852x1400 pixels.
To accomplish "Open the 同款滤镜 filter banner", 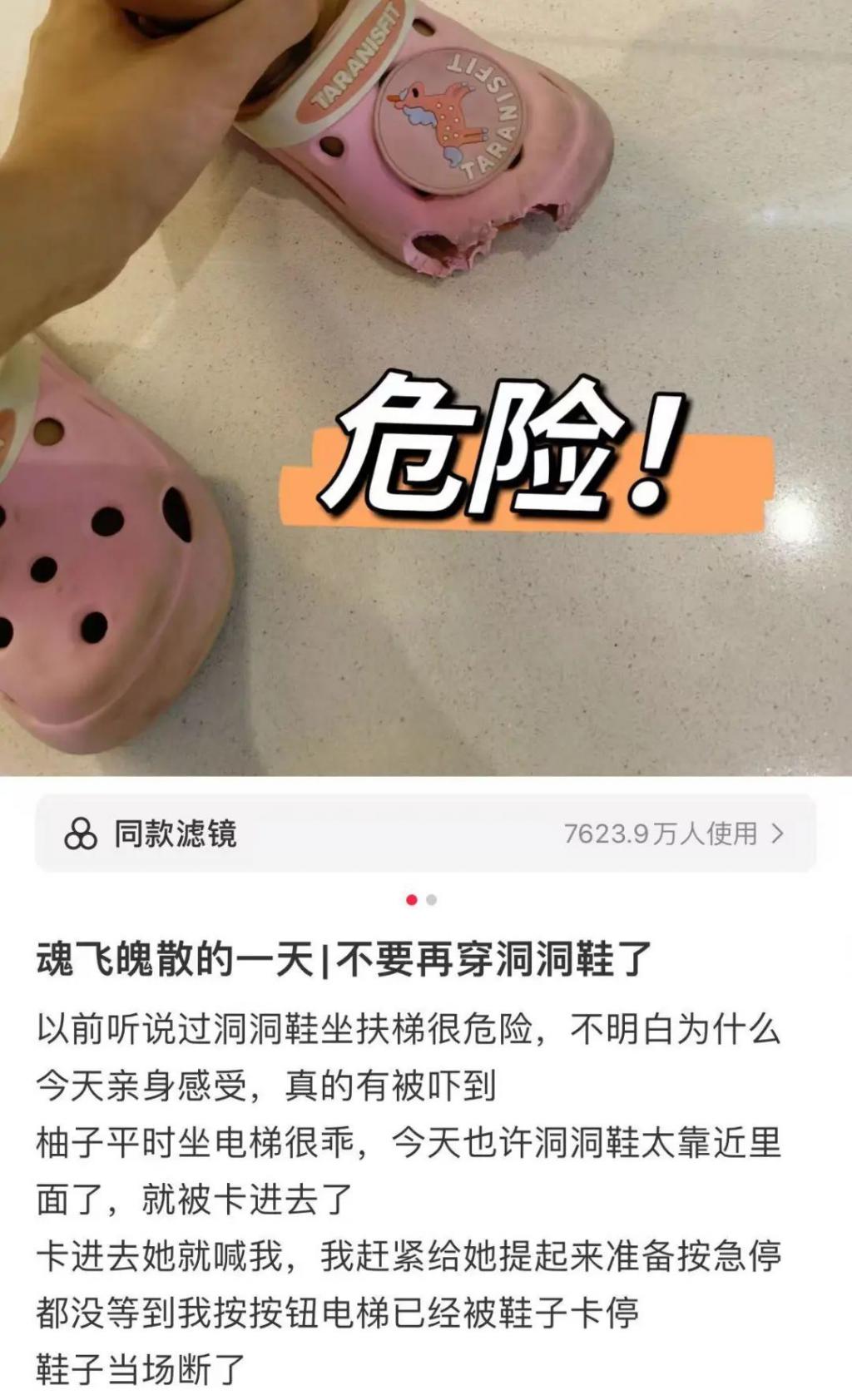I will [425, 833].
